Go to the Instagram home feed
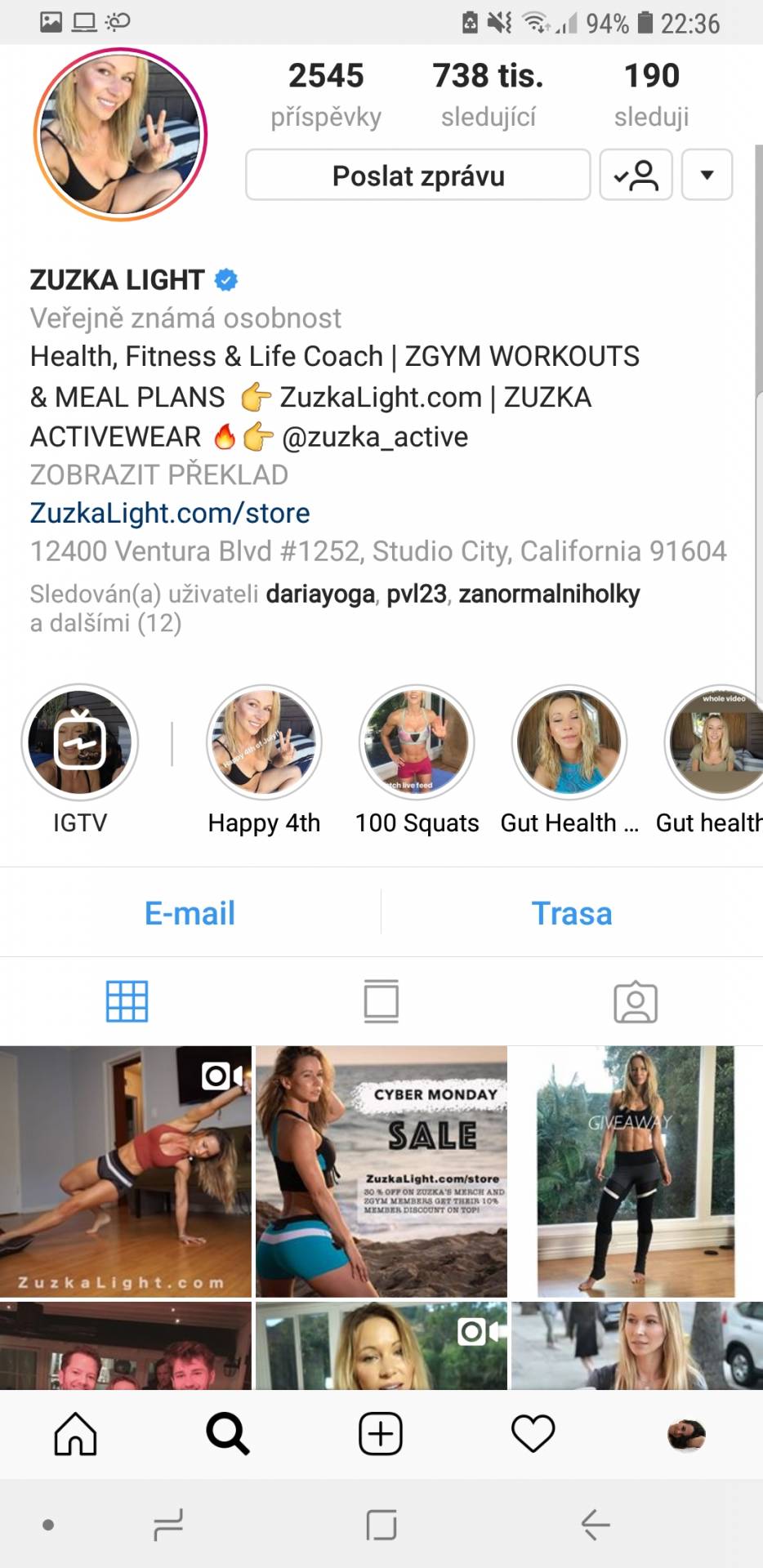 coord(75,1434)
